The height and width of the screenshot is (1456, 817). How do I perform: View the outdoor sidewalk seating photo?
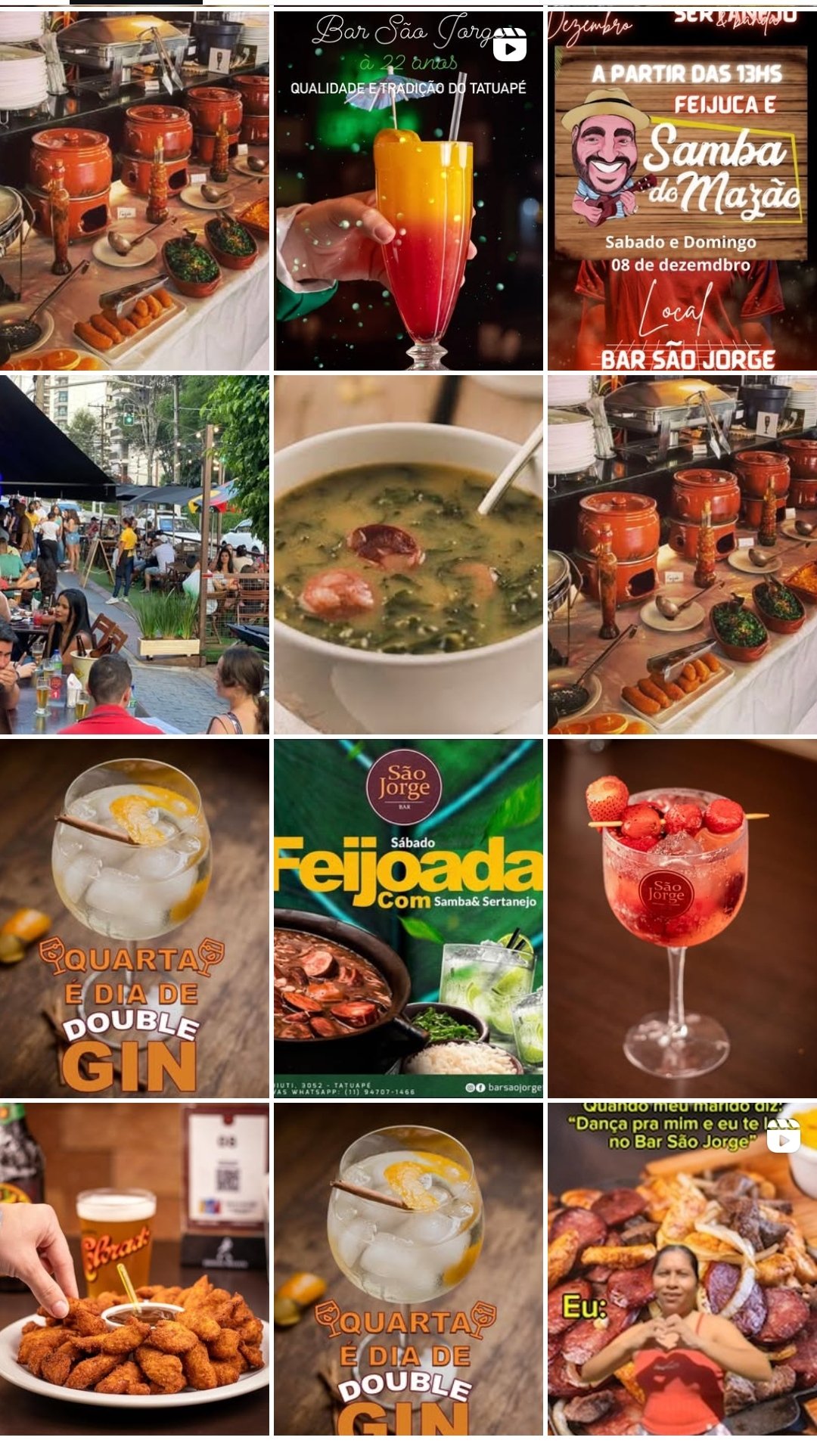point(135,555)
